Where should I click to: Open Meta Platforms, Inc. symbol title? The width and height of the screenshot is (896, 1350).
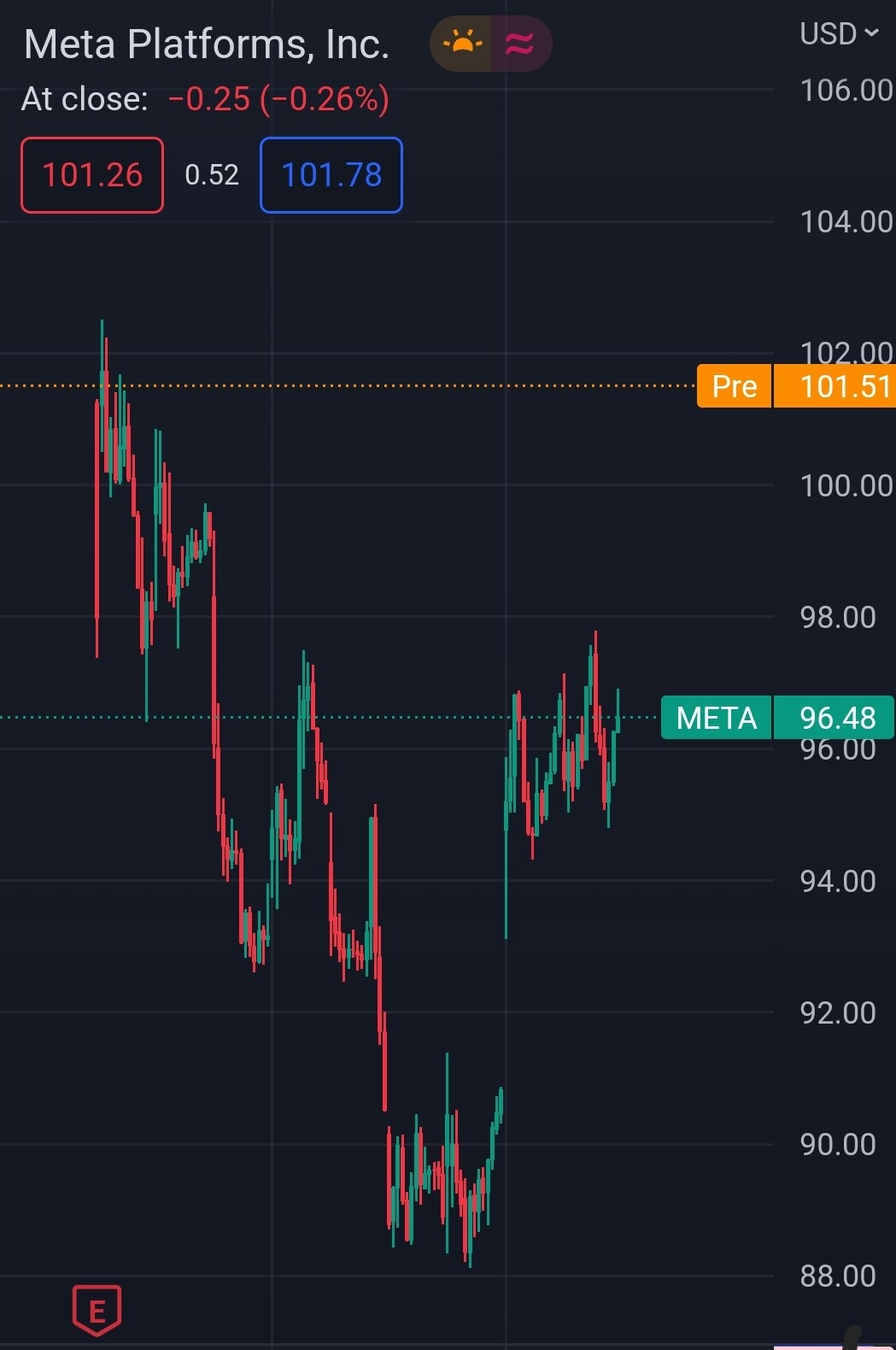click(207, 44)
